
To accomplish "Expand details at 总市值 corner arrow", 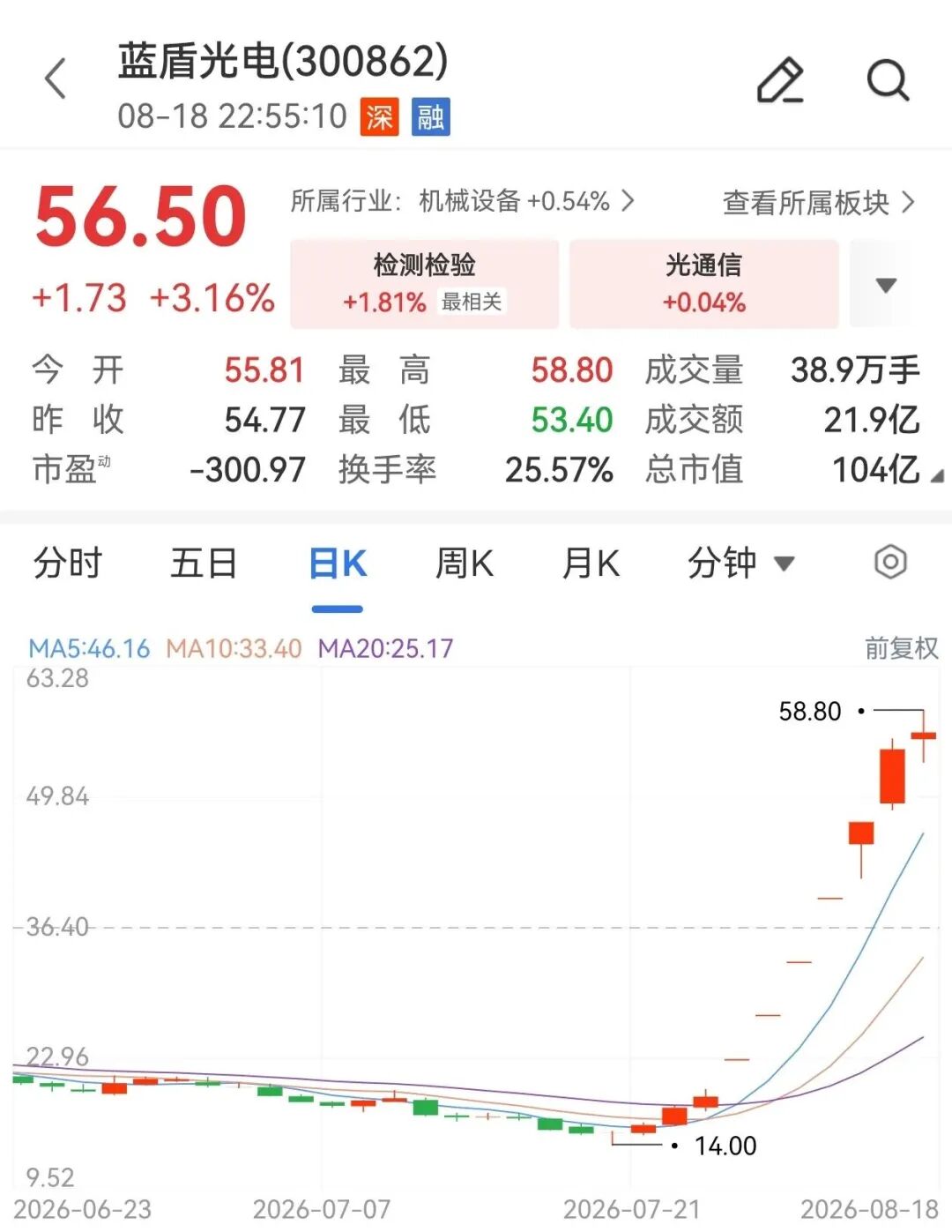I will (937, 476).
